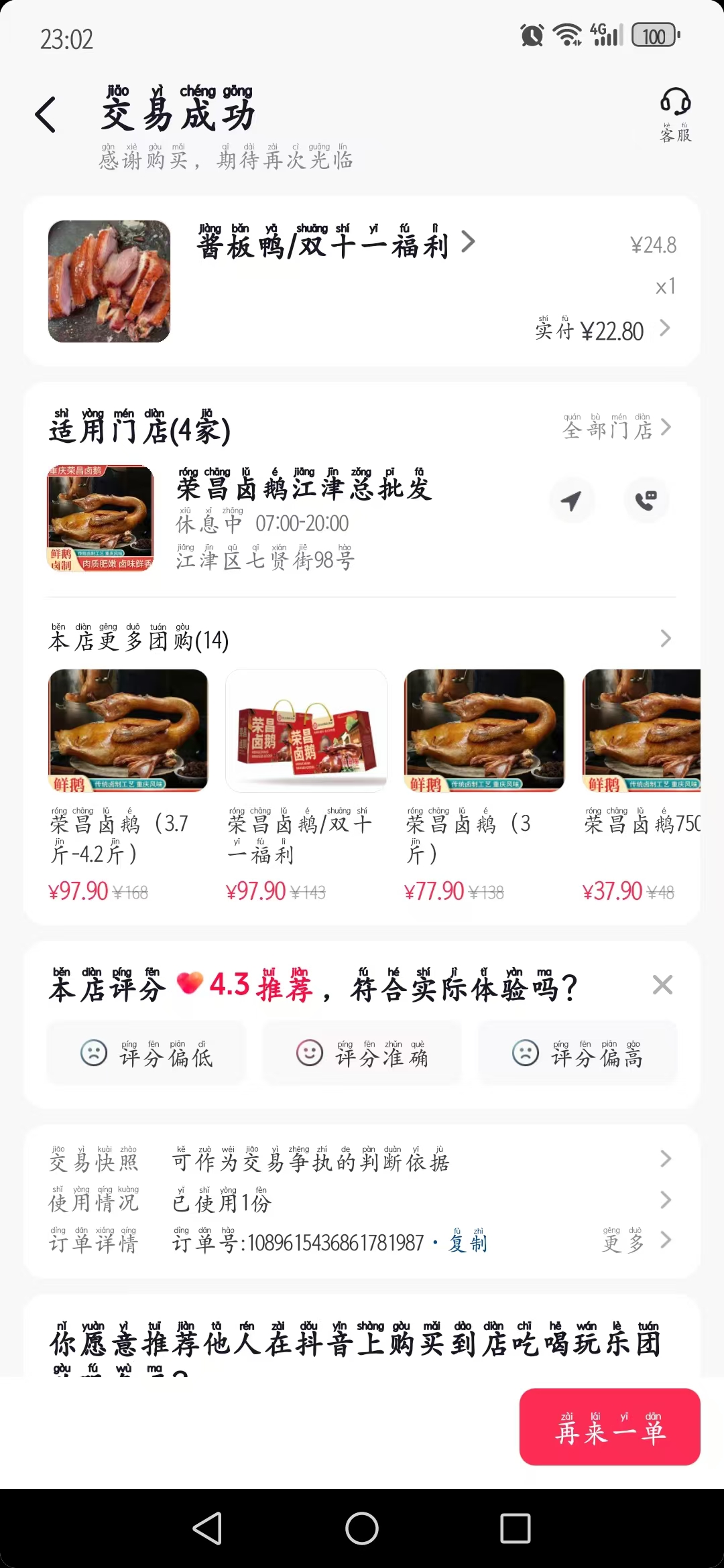
Task: Open the 荣昌卤鹅 deal priced ¥37.90
Action: click(641, 784)
